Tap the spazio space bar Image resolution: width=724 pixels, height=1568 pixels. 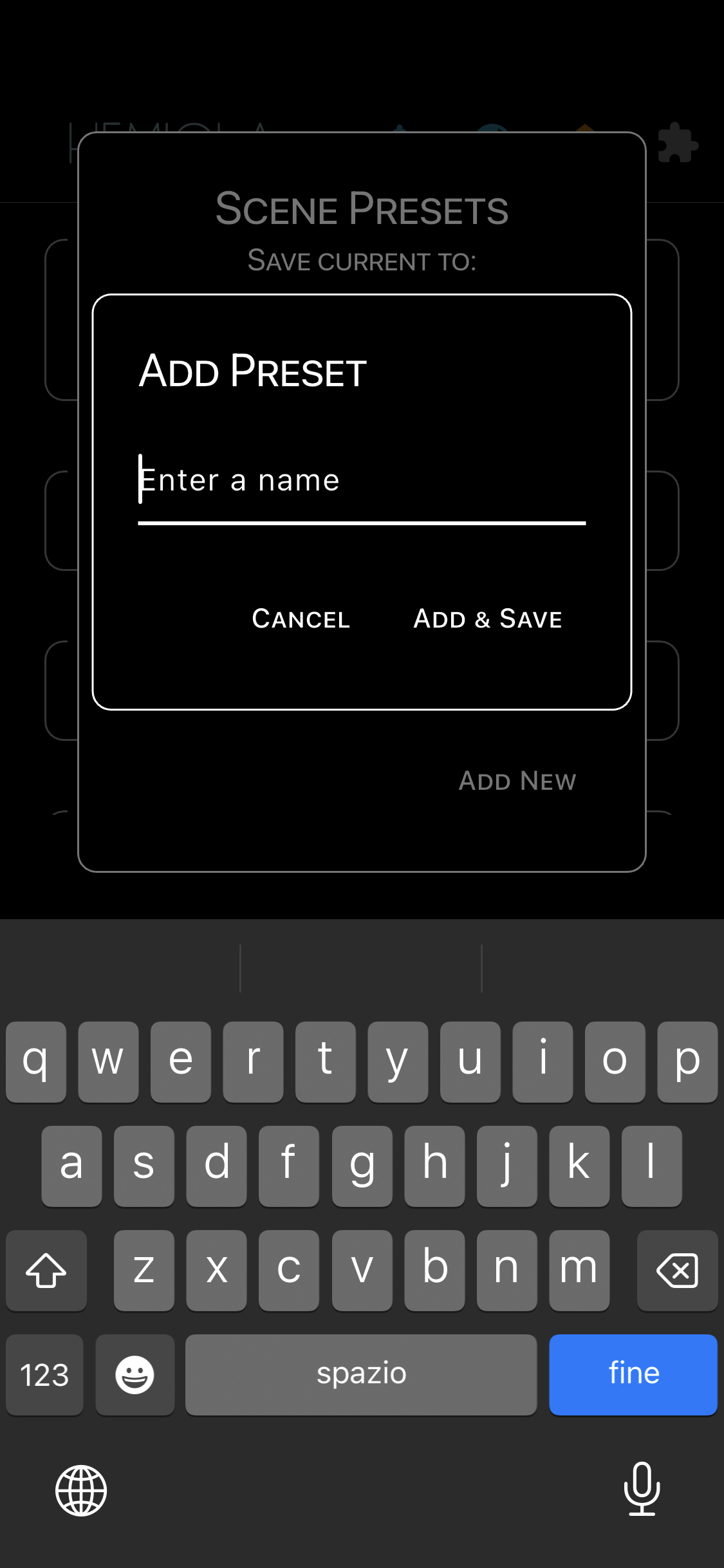[360, 1374]
